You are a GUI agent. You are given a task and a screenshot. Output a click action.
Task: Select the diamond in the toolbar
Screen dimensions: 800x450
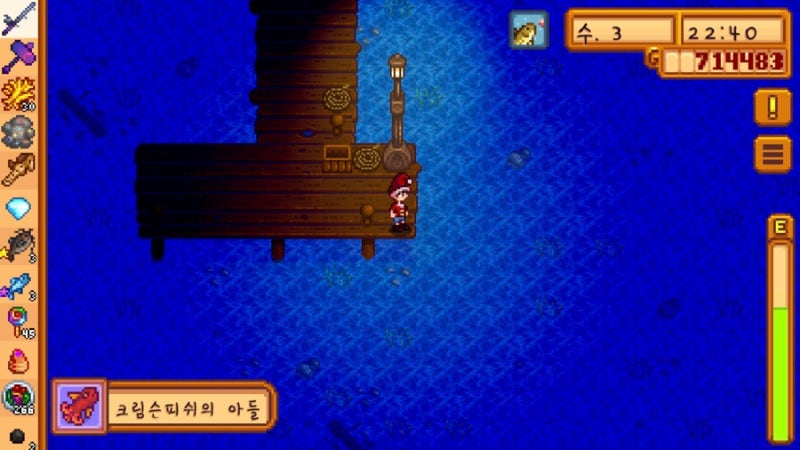click(x=18, y=207)
